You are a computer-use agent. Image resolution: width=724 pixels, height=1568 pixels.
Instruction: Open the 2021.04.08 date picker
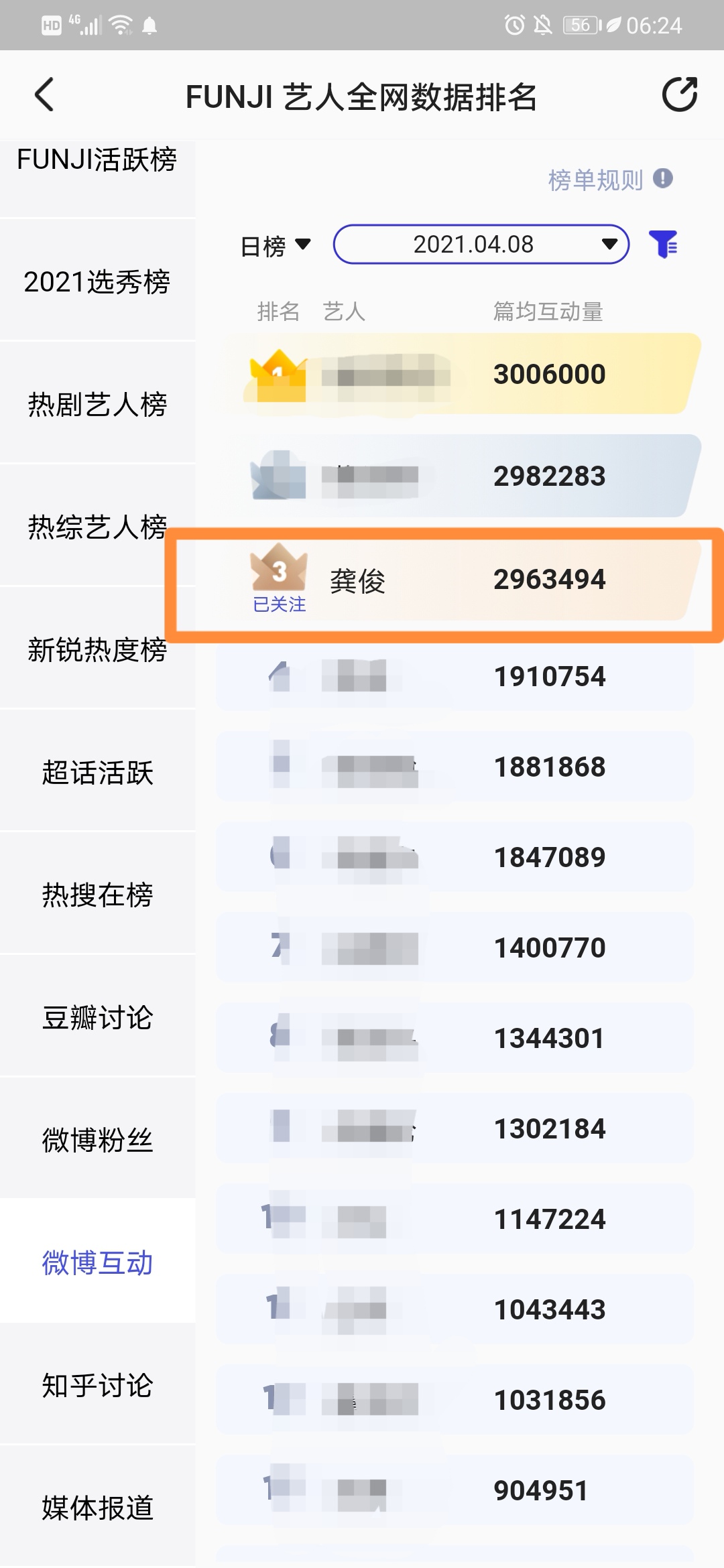(x=481, y=245)
